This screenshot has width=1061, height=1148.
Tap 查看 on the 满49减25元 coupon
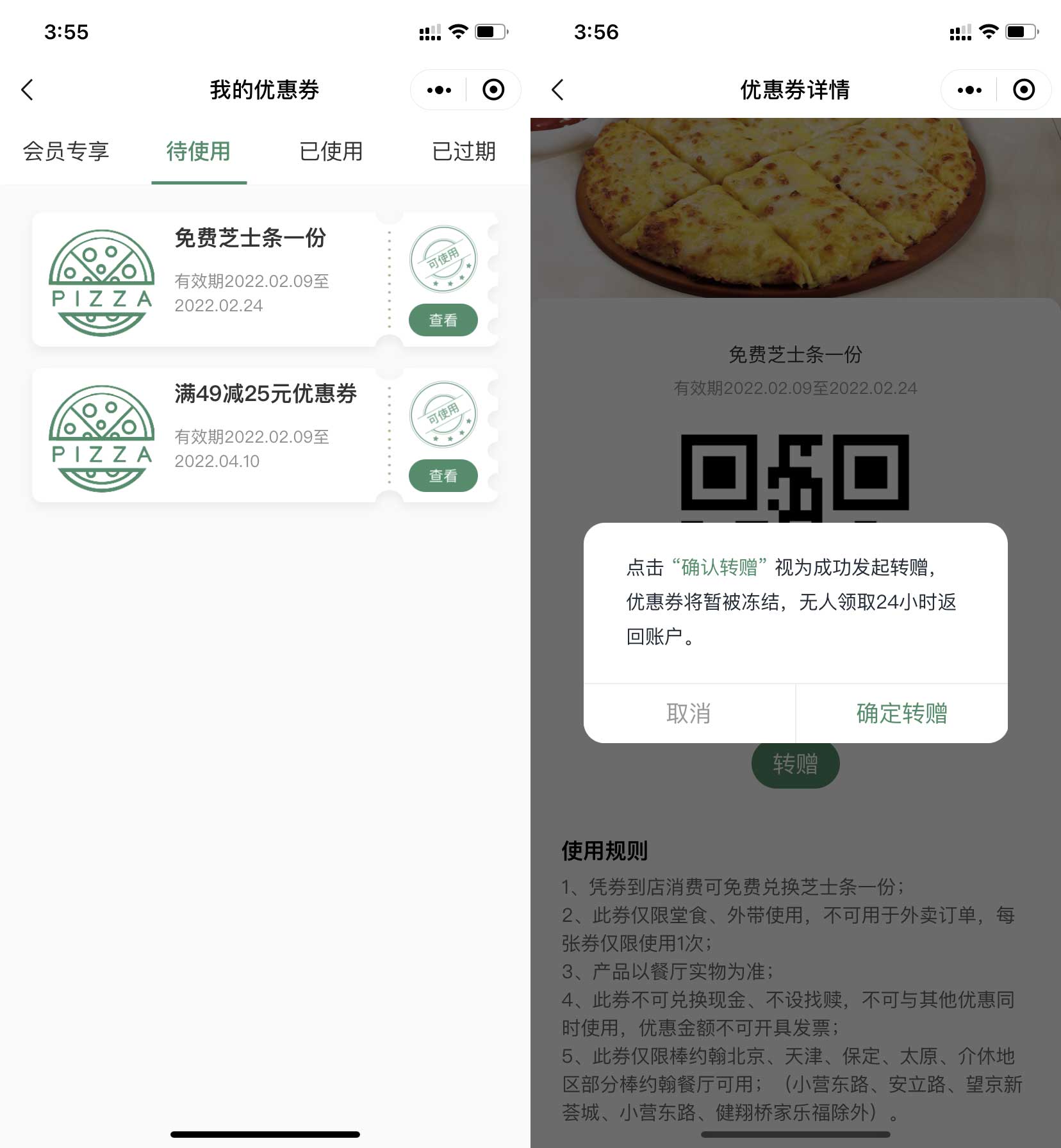(443, 476)
